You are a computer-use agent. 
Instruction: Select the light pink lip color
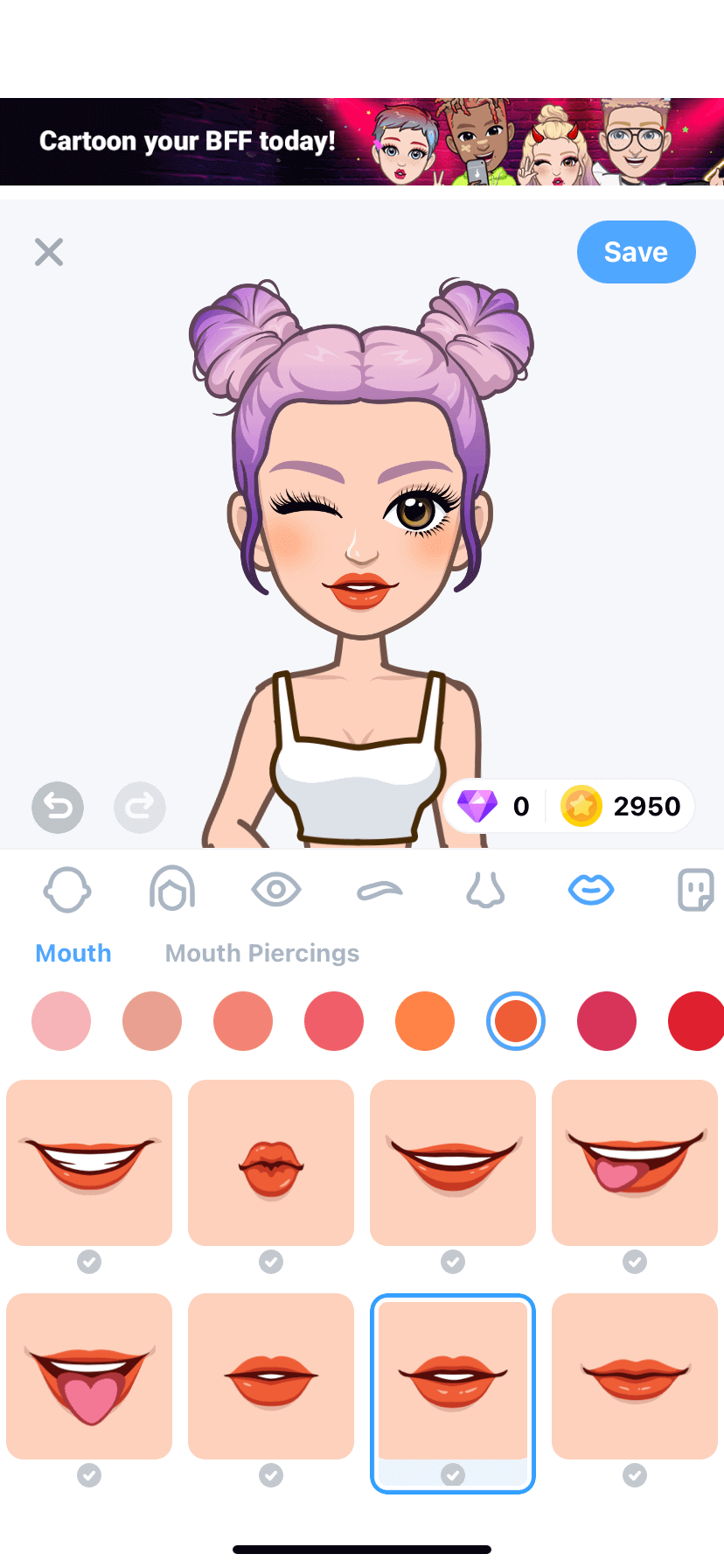(x=61, y=1021)
